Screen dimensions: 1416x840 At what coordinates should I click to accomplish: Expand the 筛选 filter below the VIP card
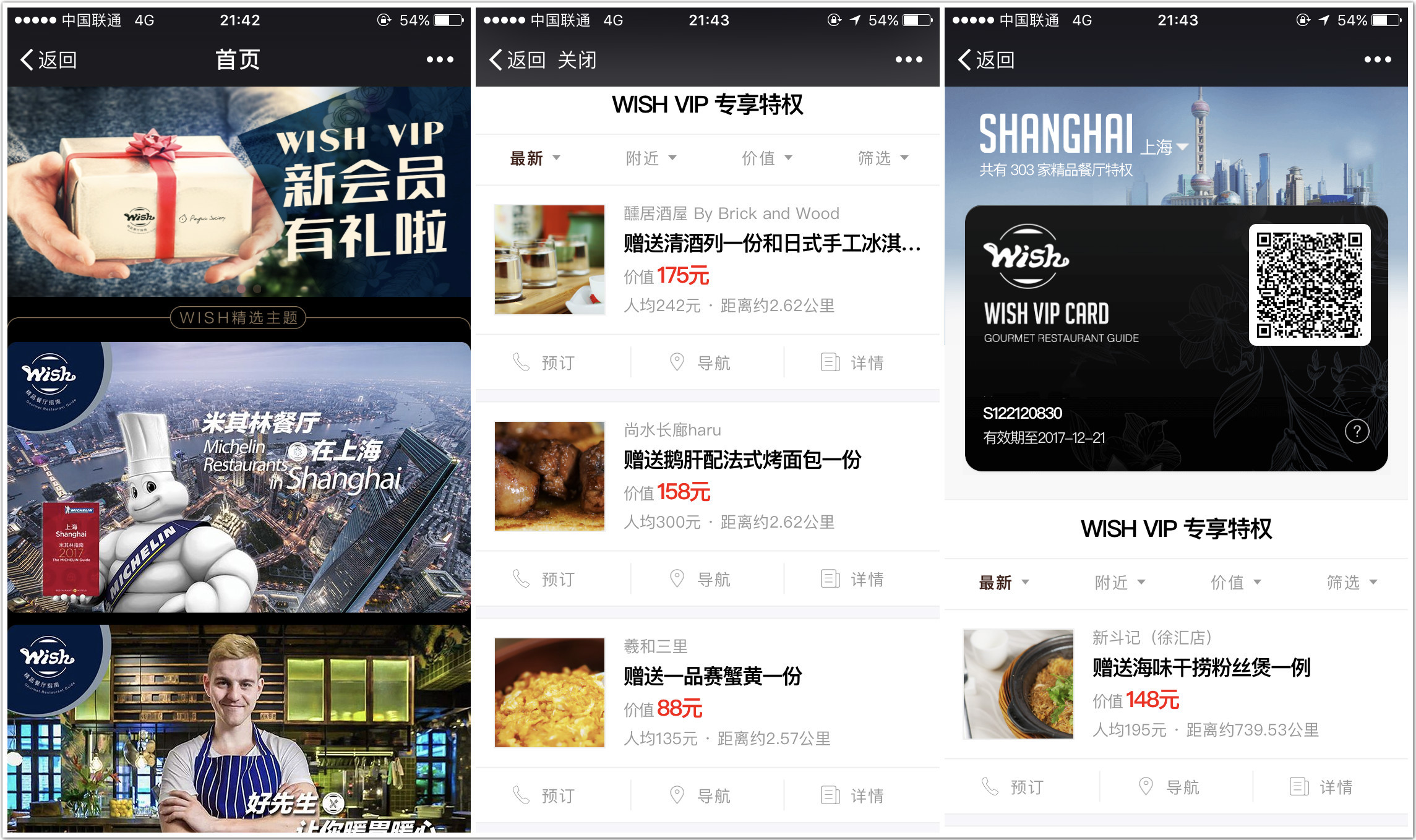pyautogui.click(x=1352, y=582)
